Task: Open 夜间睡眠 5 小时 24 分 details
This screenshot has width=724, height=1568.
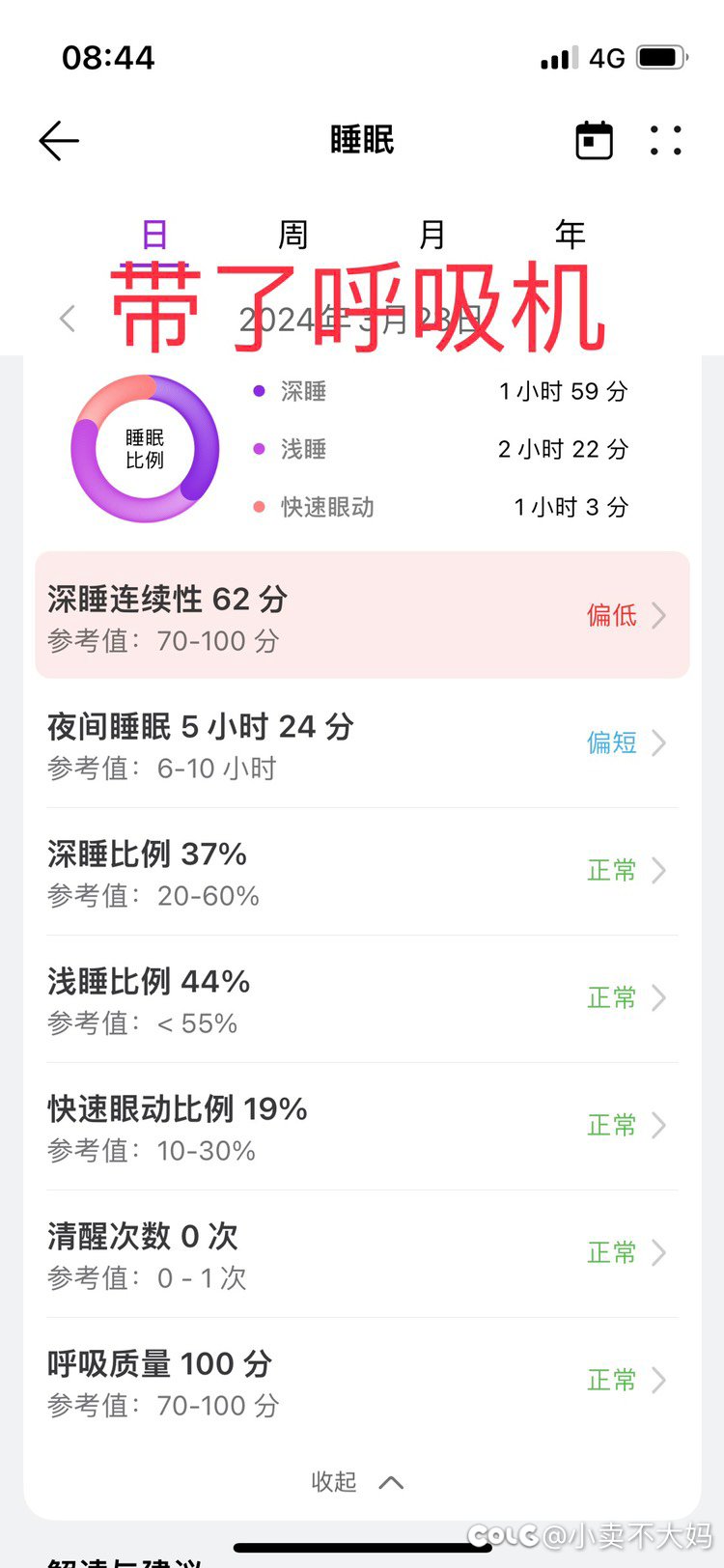Action: (362, 743)
